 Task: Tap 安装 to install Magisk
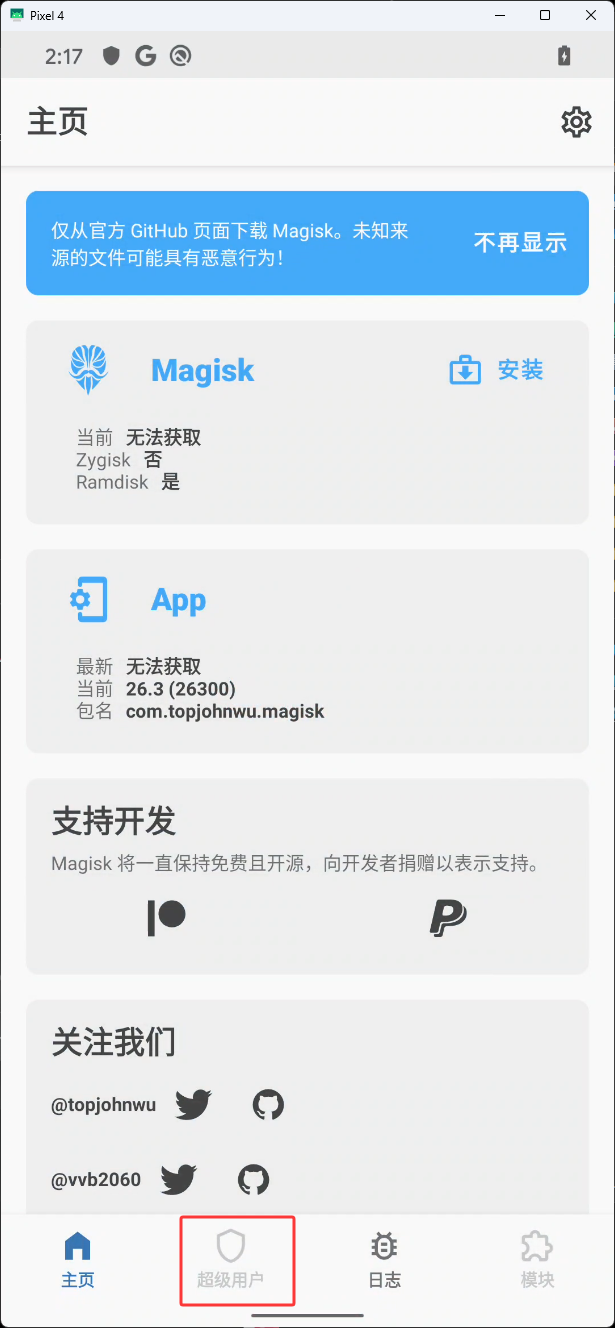point(497,370)
